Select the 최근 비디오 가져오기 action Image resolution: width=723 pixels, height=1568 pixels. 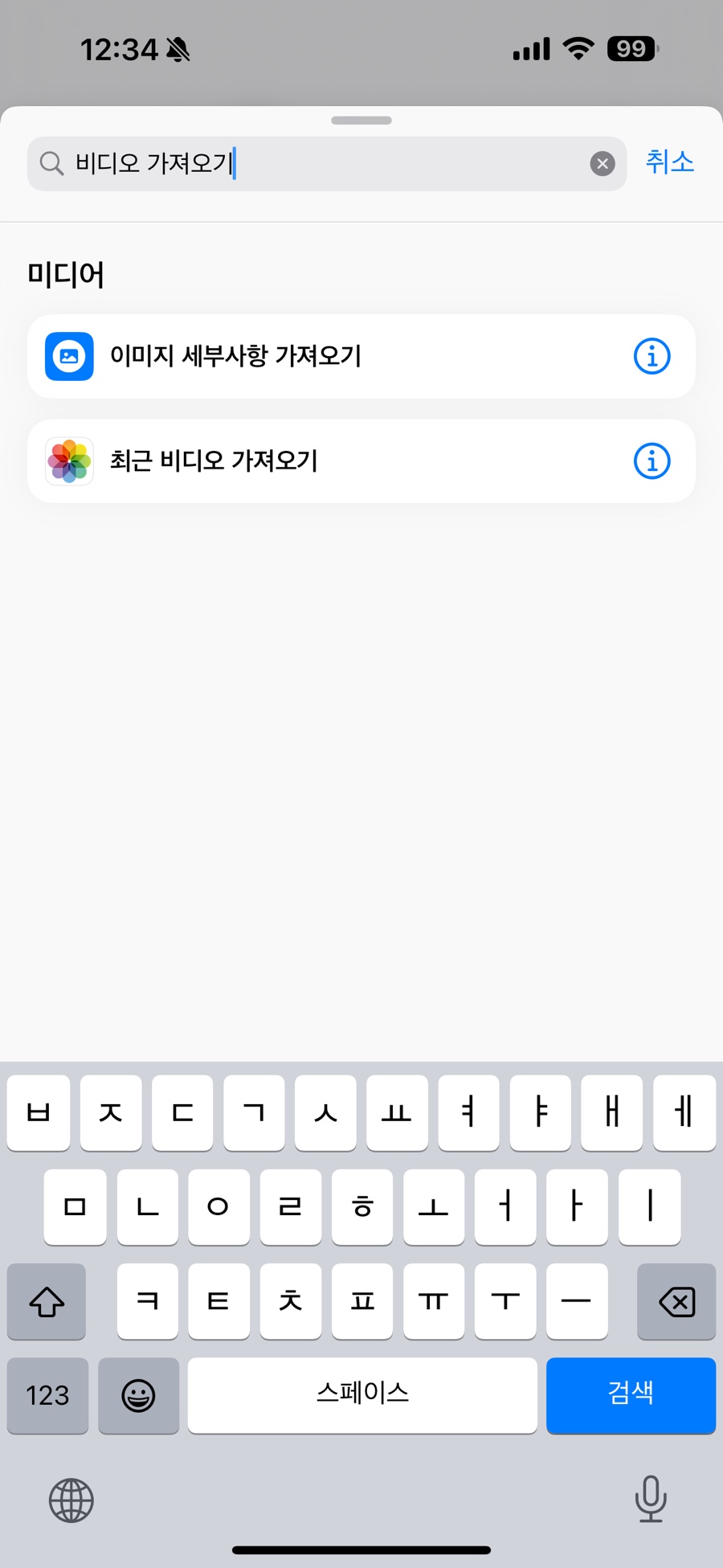coord(361,461)
